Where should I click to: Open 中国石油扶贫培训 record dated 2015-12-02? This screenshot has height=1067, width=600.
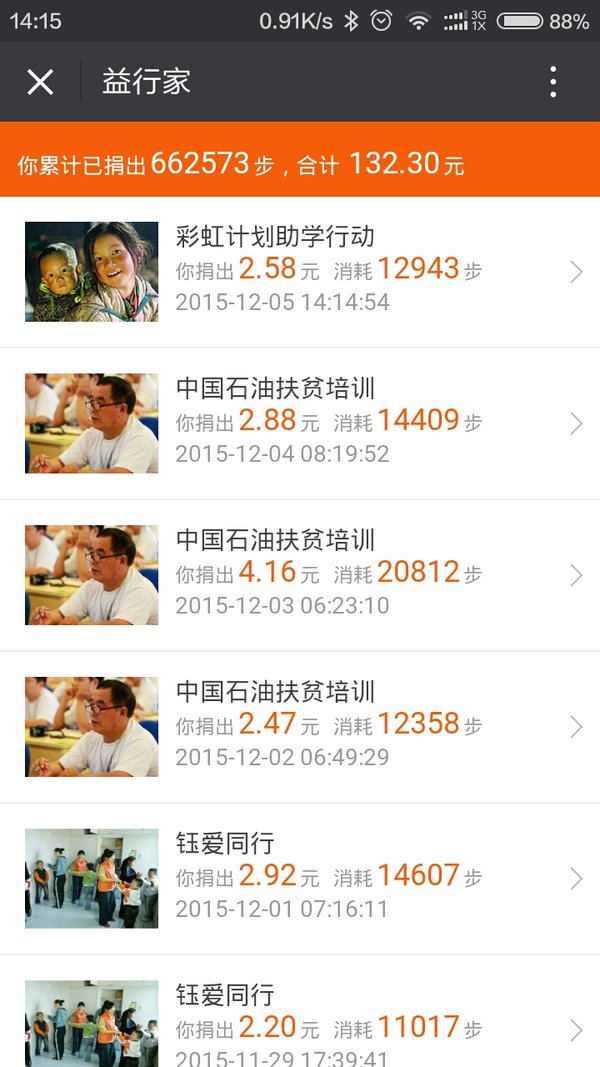pyautogui.click(x=300, y=727)
